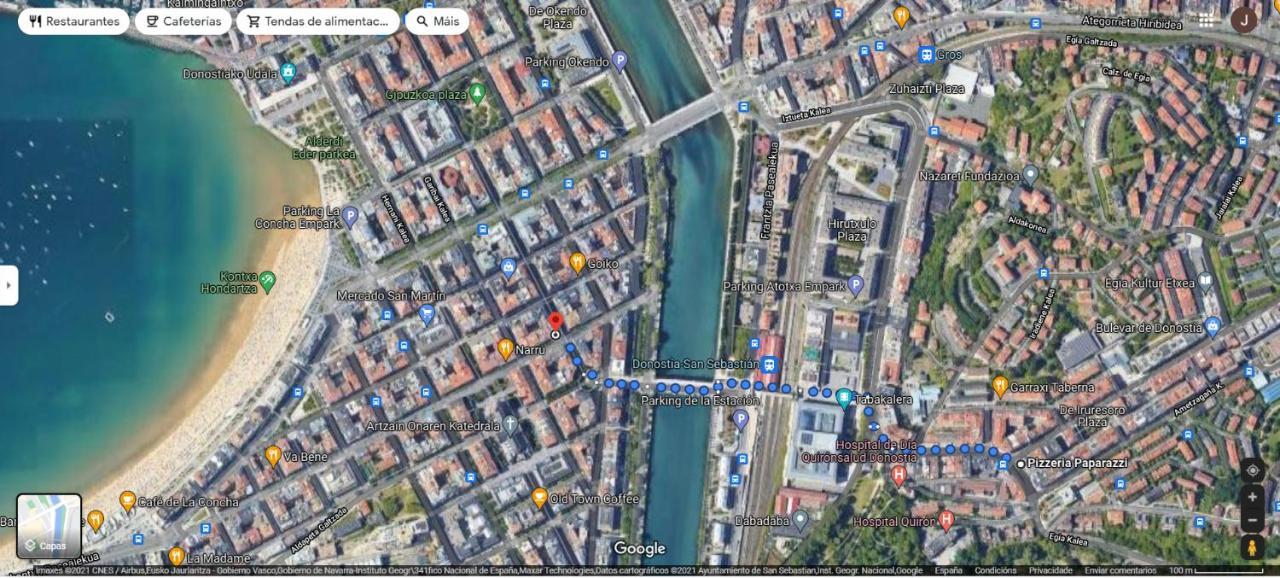1280x578 pixels.
Task: Zoom in with the plus button
Action: click(x=1252, y=497)
